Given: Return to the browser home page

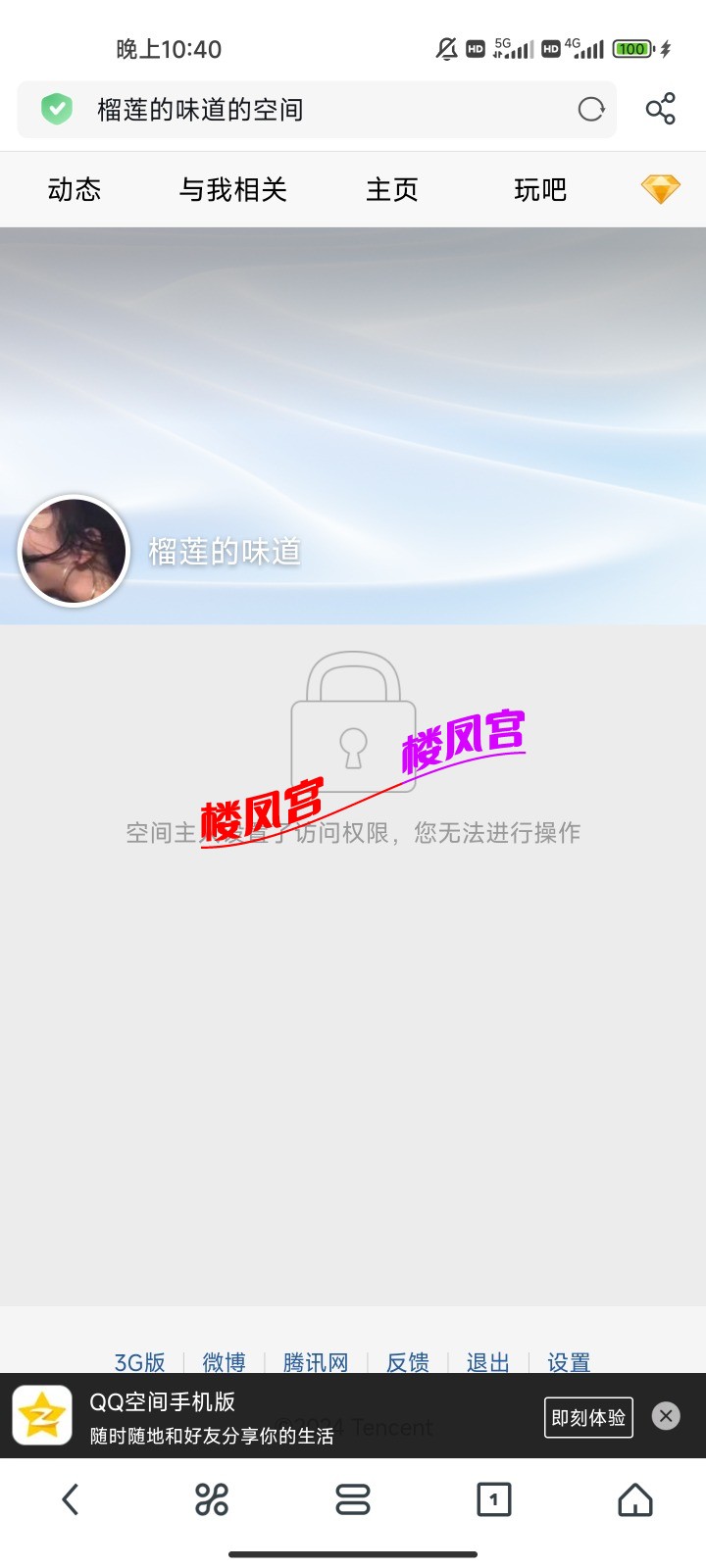Looking at the screenshot, I should coord(634,1499).
